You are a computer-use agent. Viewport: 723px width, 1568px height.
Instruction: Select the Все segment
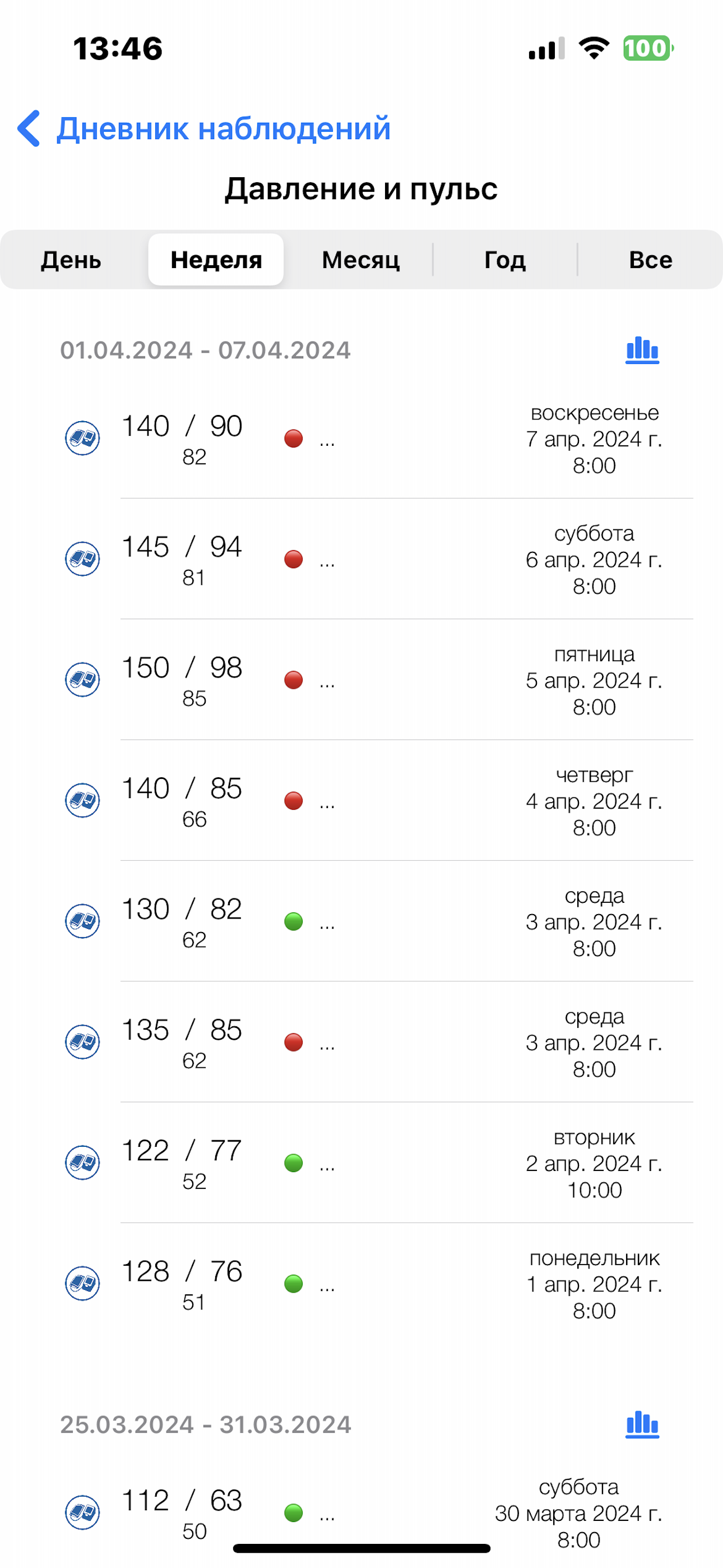tap(650, 260)
